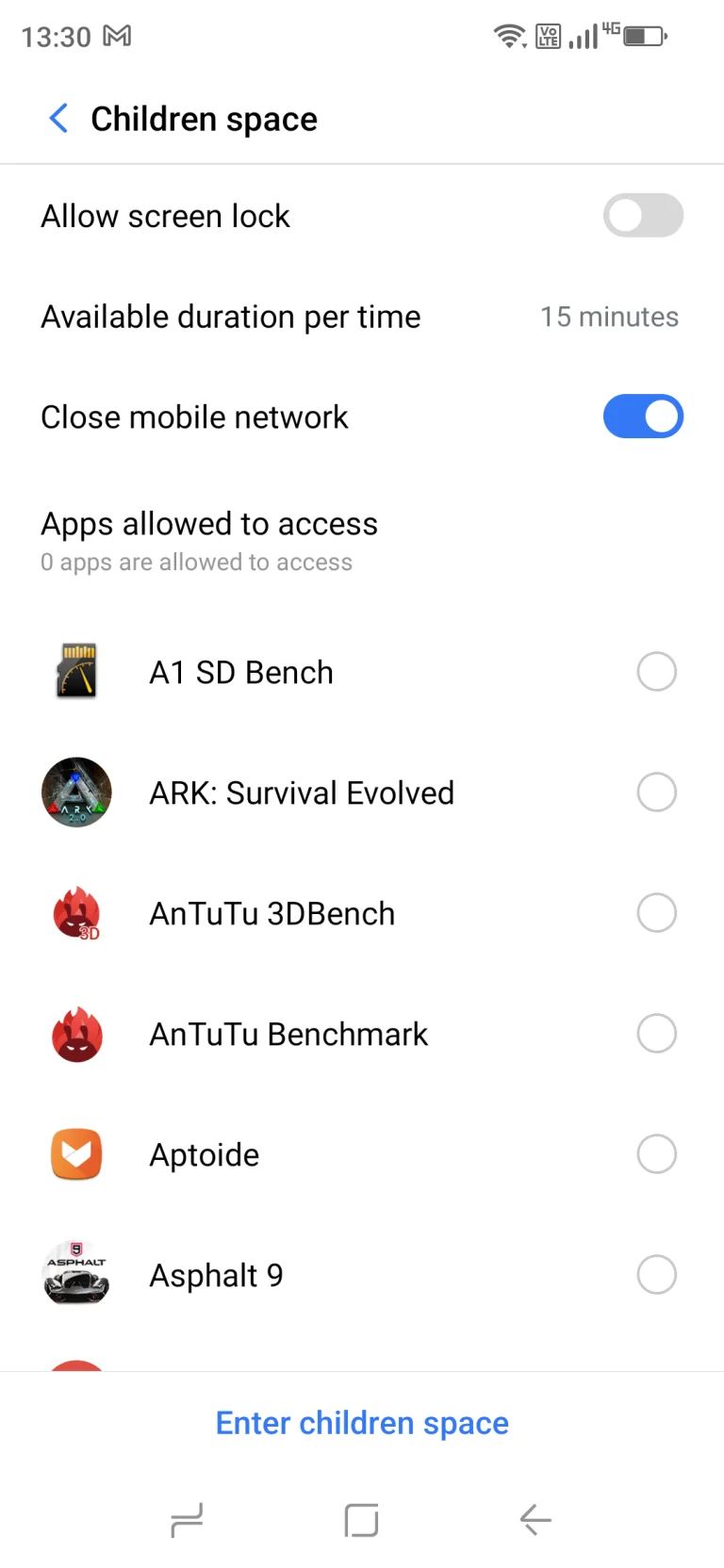The image size is (724, 1568).
Task: Tap system back navigation arrow
Action: (535, 1520)
